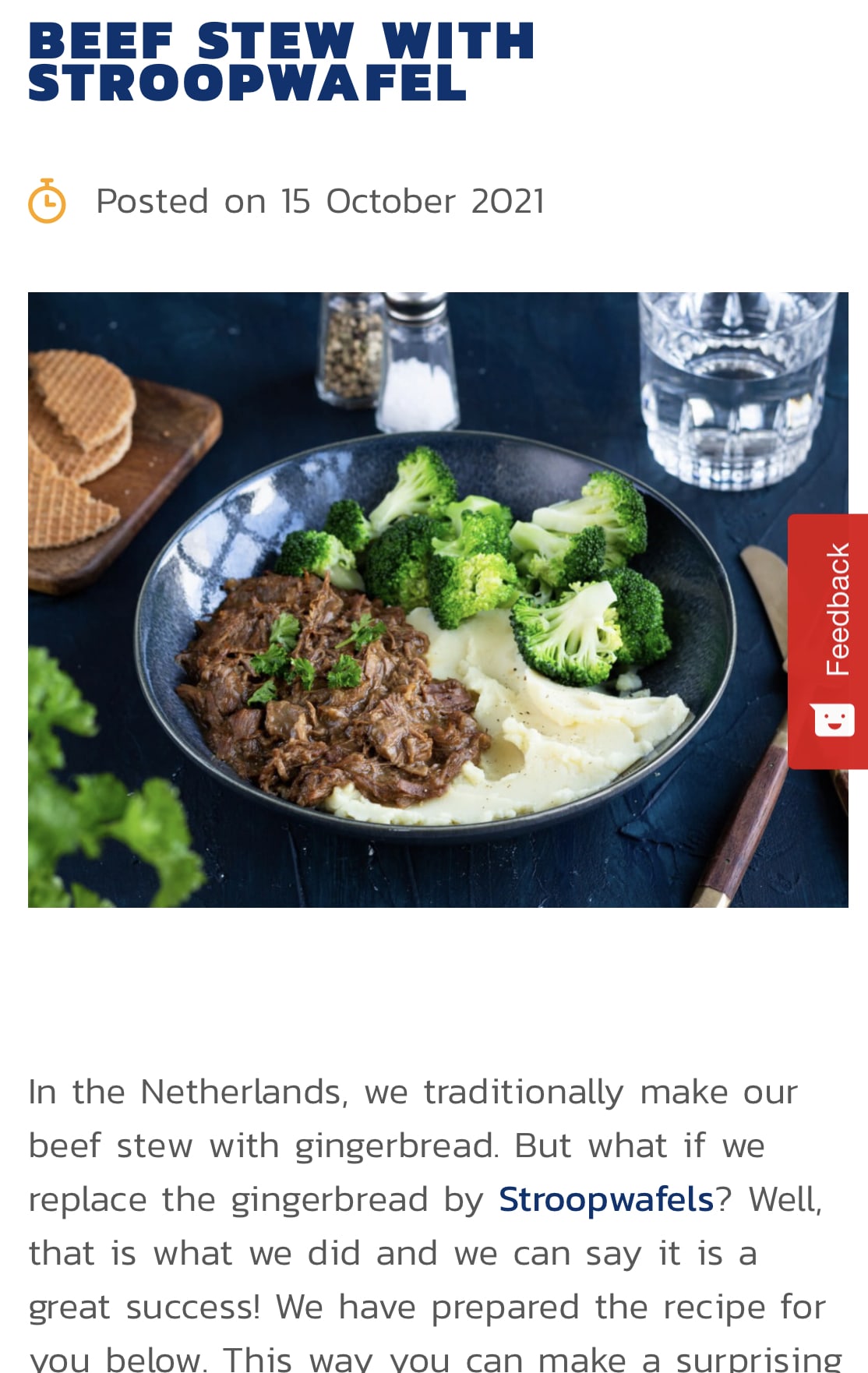Image resolution: width=868 pixels, height=1373 pixels.
Task: Follow the Stroopwafels link in the text
Action: pyautogui.click(x=606, y=1199)
